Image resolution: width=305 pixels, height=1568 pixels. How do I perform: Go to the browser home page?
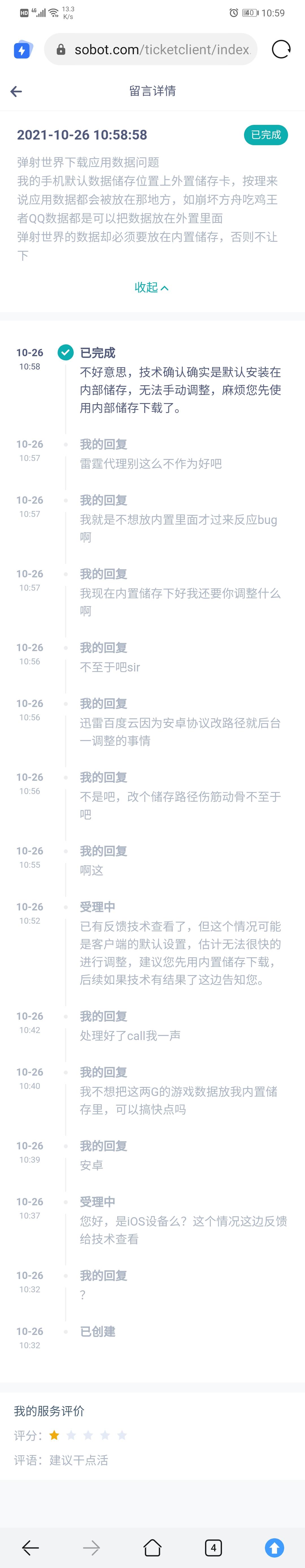pos(152,1547)
